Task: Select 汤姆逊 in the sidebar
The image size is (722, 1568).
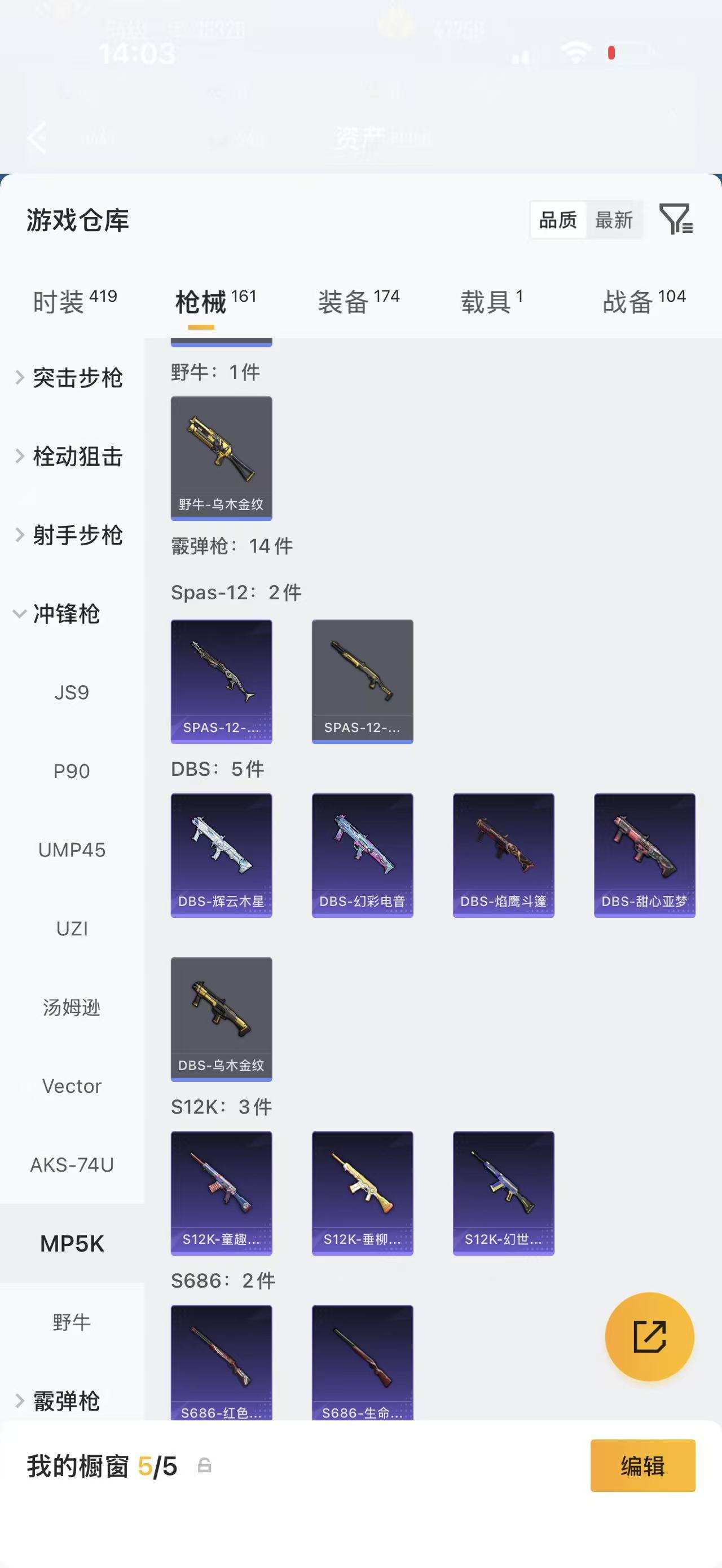Action: (x=72, y=1008)
